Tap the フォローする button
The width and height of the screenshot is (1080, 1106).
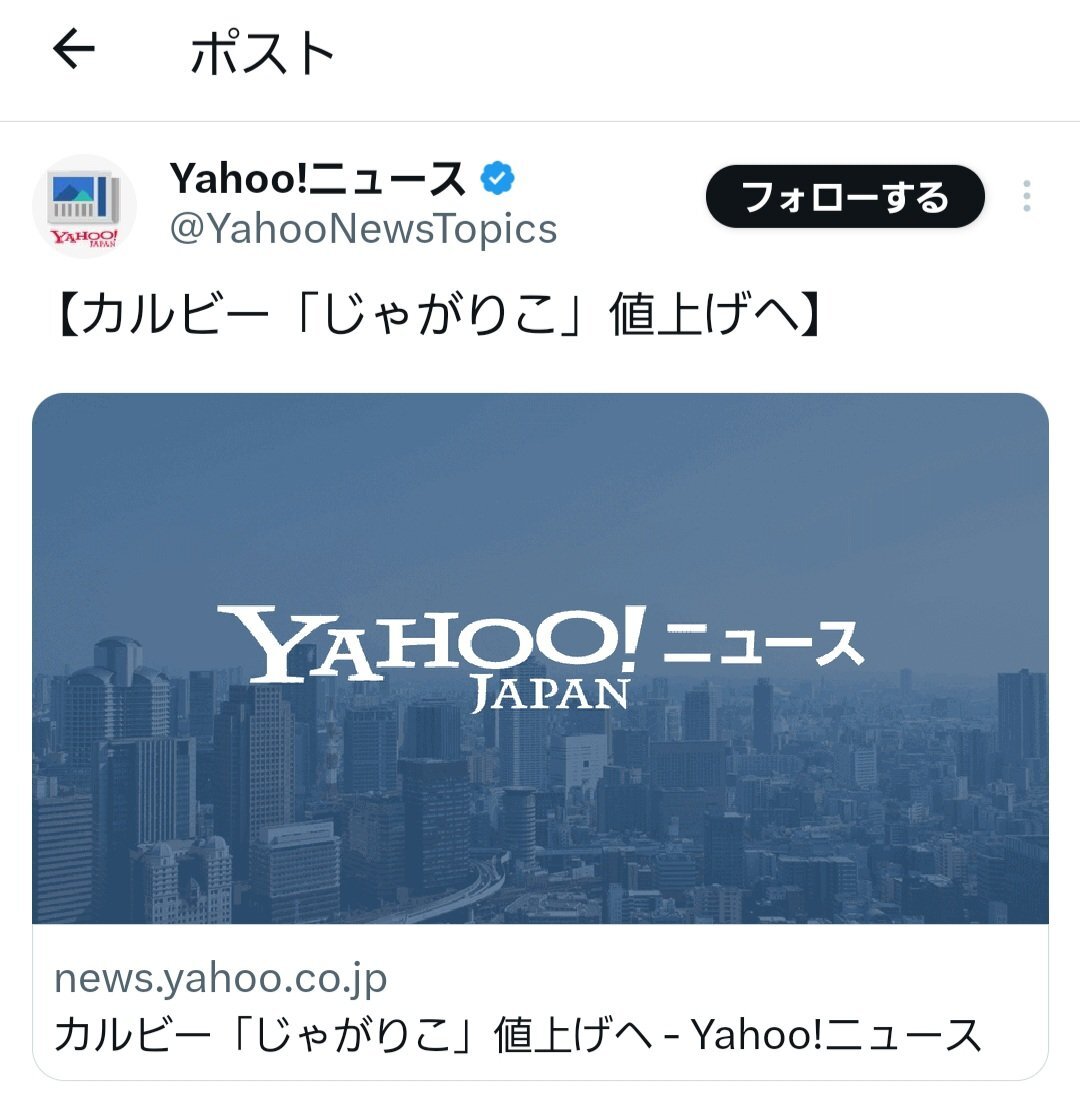coord(845,197)
